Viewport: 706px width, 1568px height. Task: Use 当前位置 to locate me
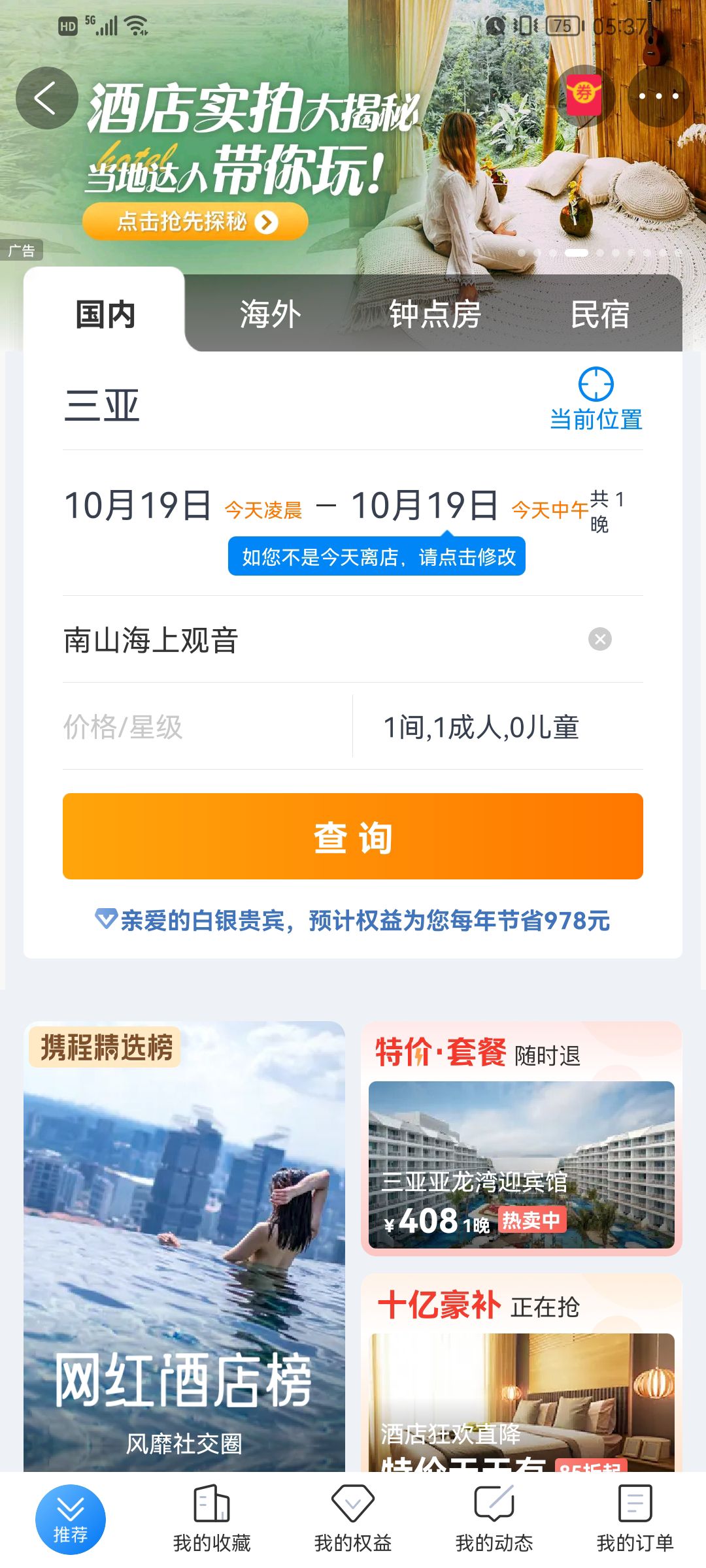tap(596, 399)
